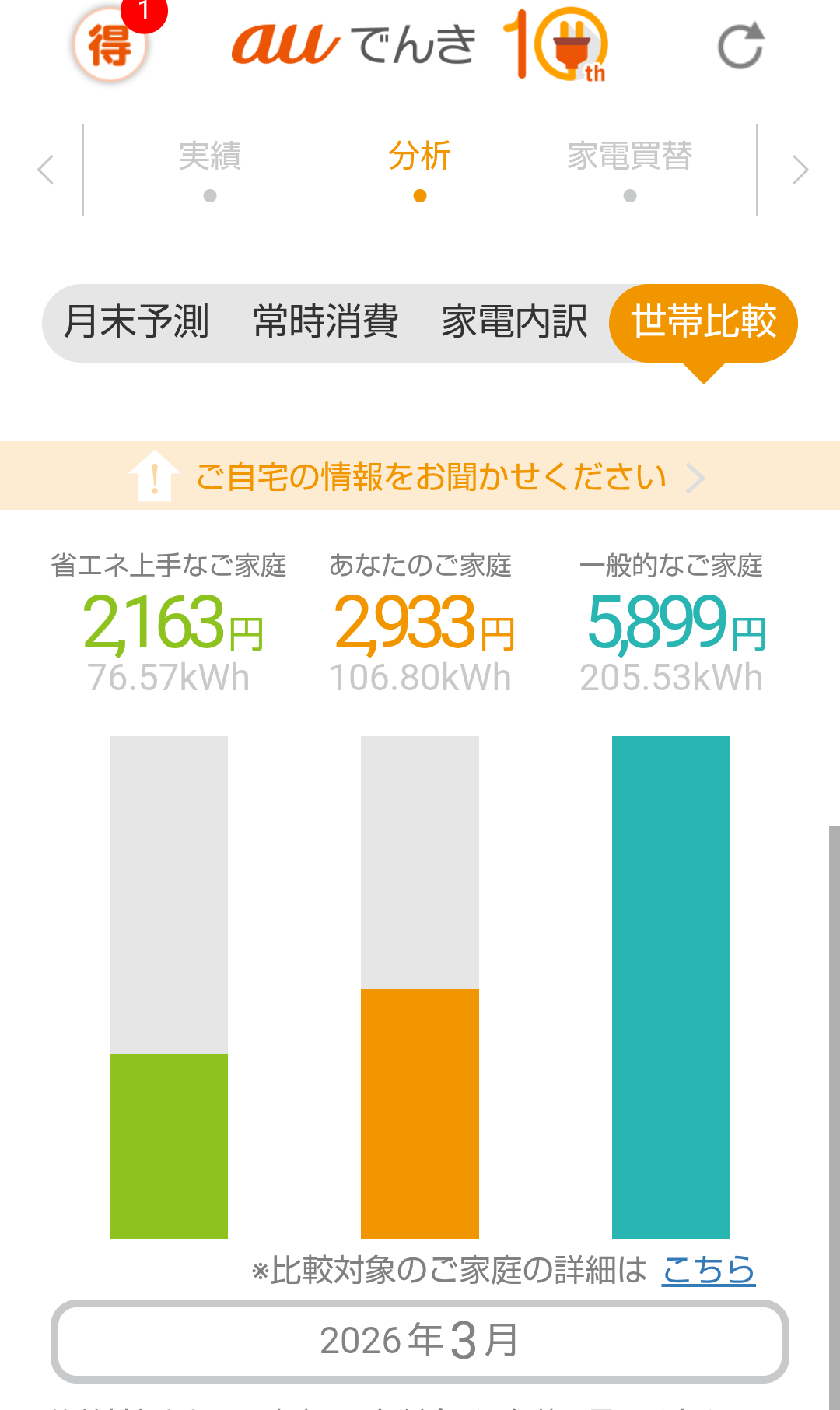Show the 月末予測 analysis
Image resolution: width=840 pixels, height=1410 pixels.
pyautogui.click(x=137, y=322)
